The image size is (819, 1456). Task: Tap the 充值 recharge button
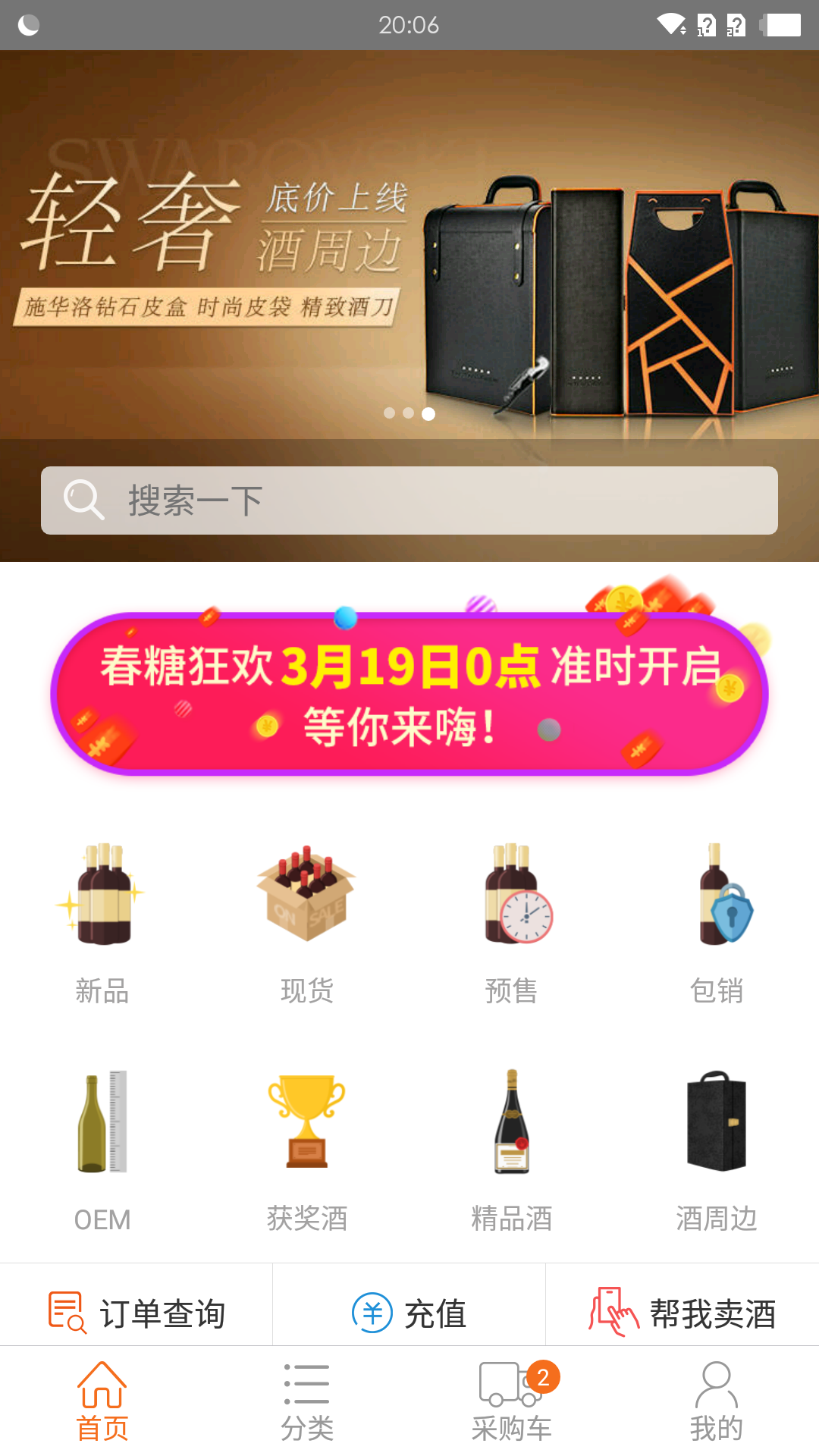point(409,1313)
